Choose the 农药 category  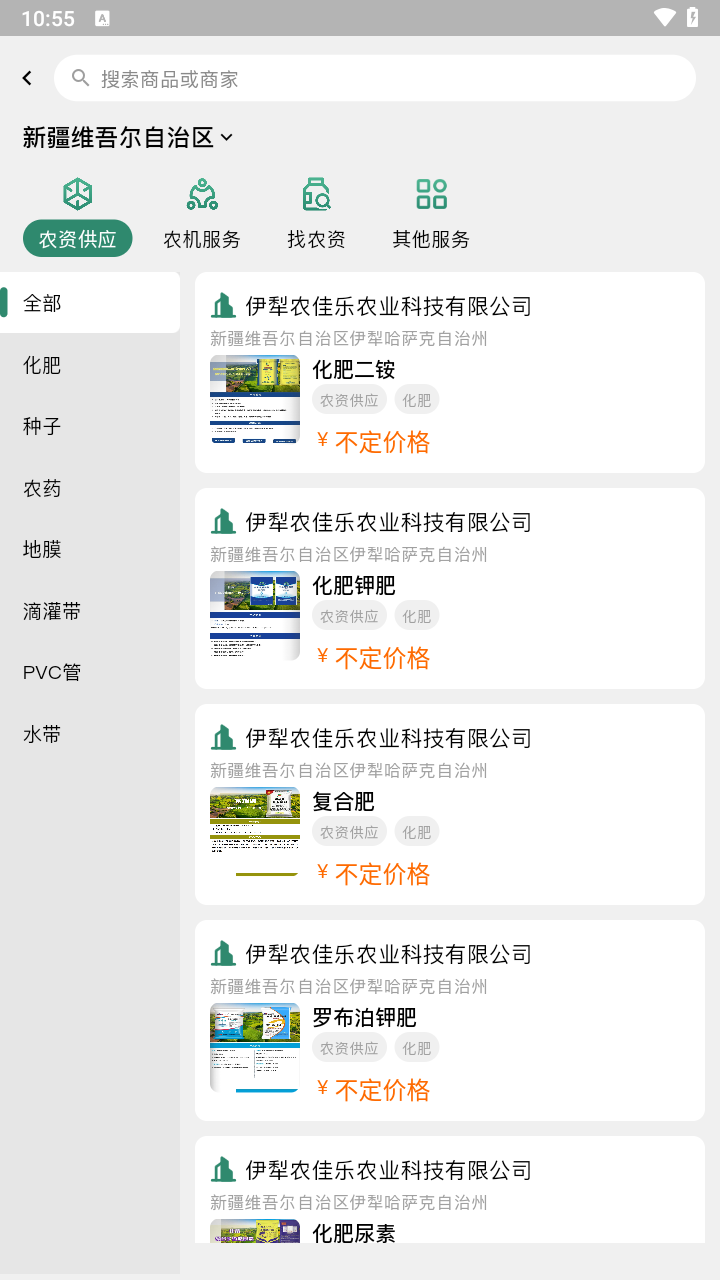point(90,488)
